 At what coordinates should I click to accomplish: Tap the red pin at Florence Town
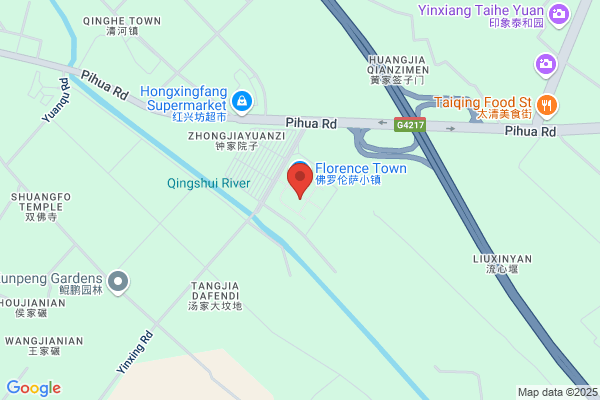[x=300, y=181]
